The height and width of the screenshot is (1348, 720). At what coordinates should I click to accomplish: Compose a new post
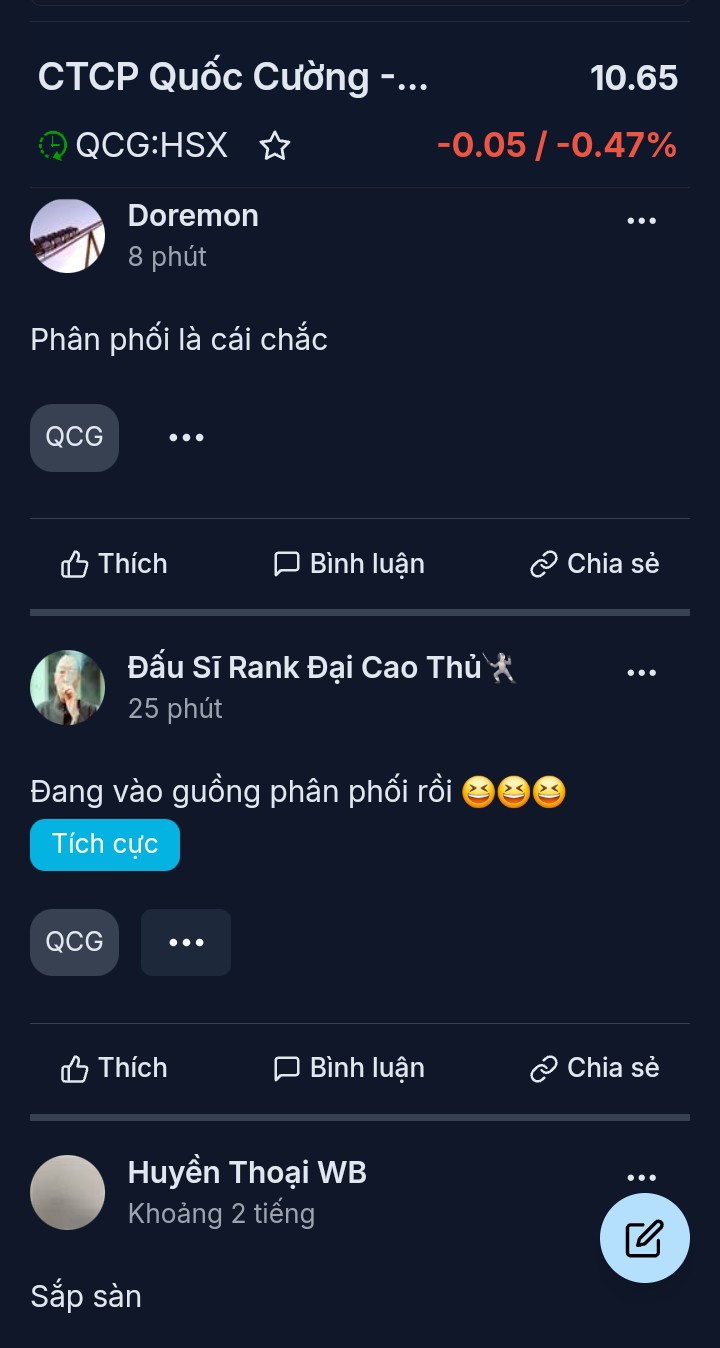(x=644, y=1238)
